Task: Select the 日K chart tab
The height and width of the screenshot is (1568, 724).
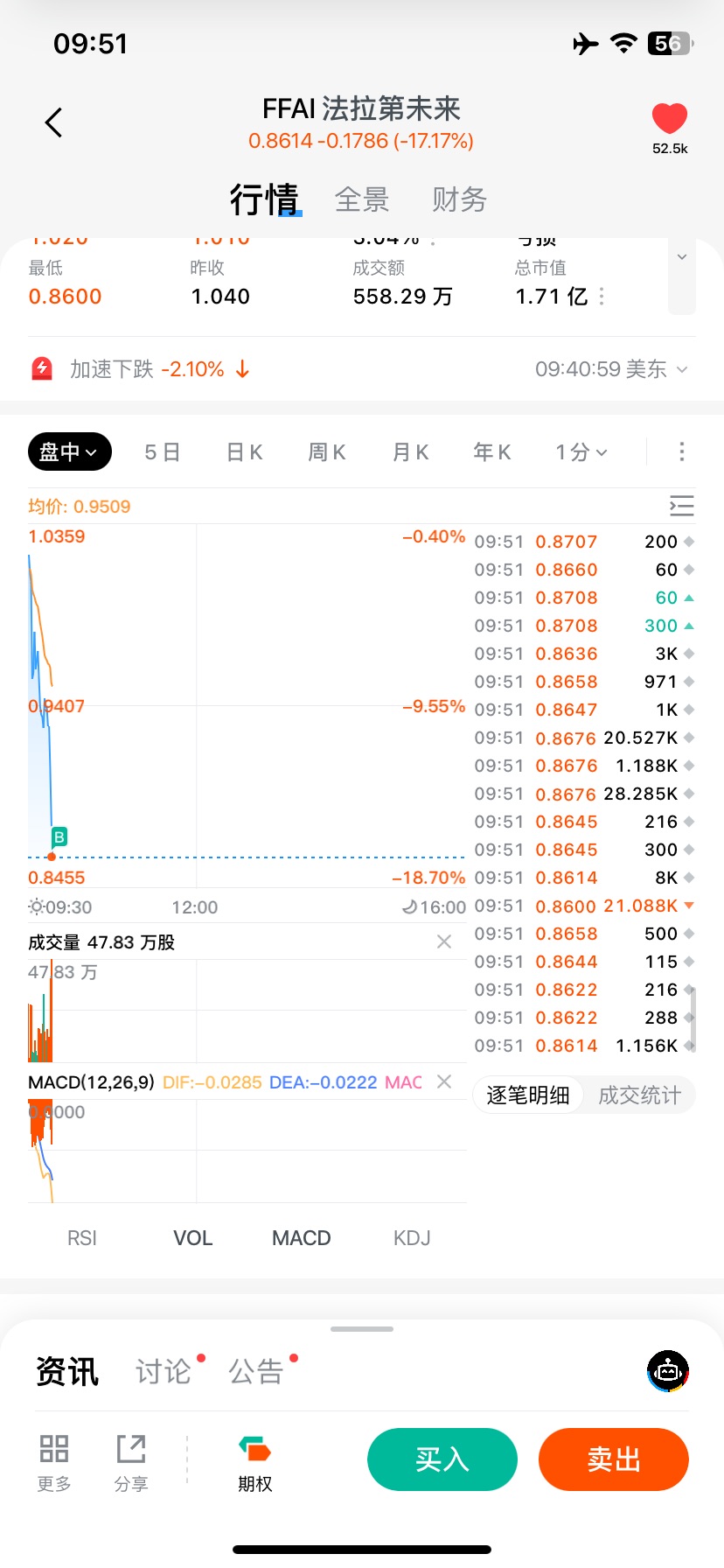Action: [245, 451]
